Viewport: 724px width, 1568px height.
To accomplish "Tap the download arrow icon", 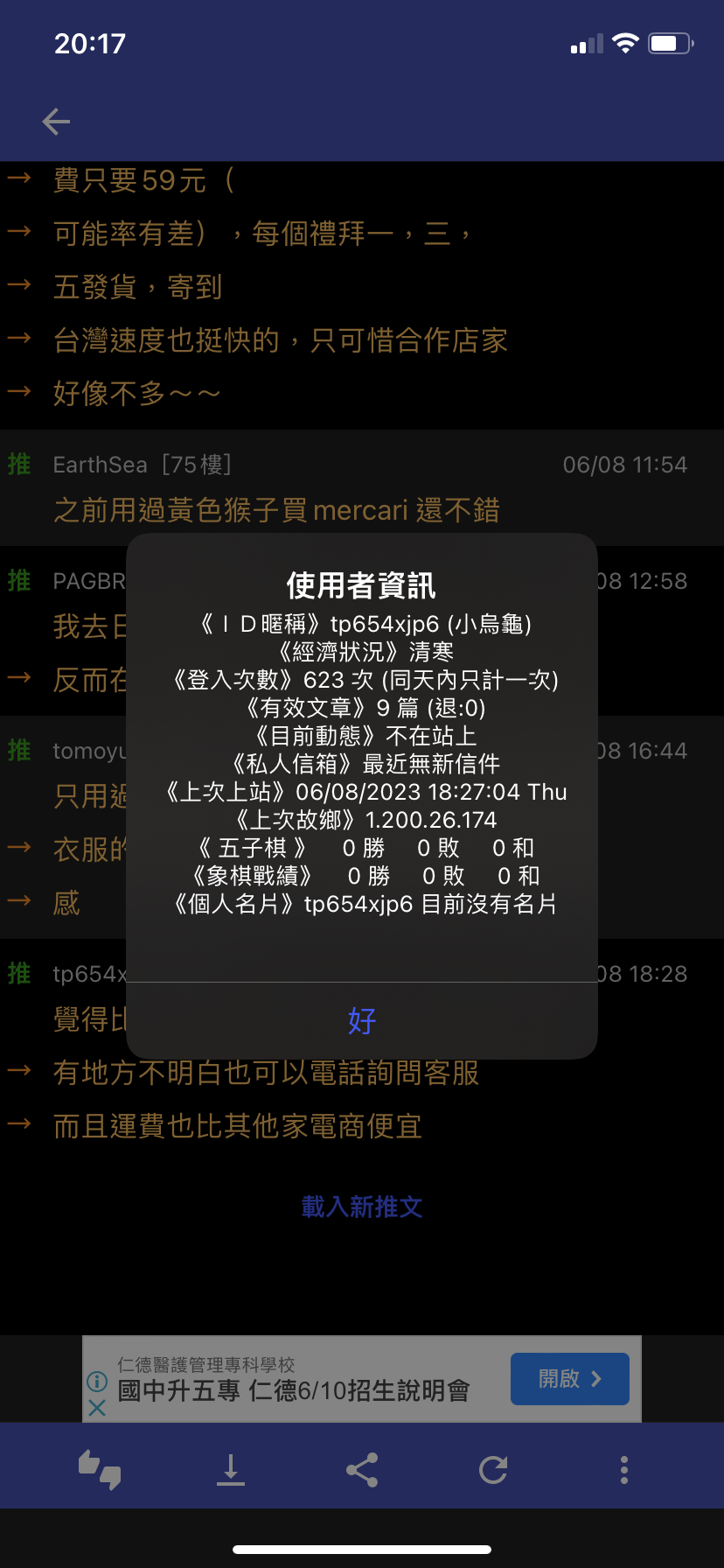I will click(231, 1470).
